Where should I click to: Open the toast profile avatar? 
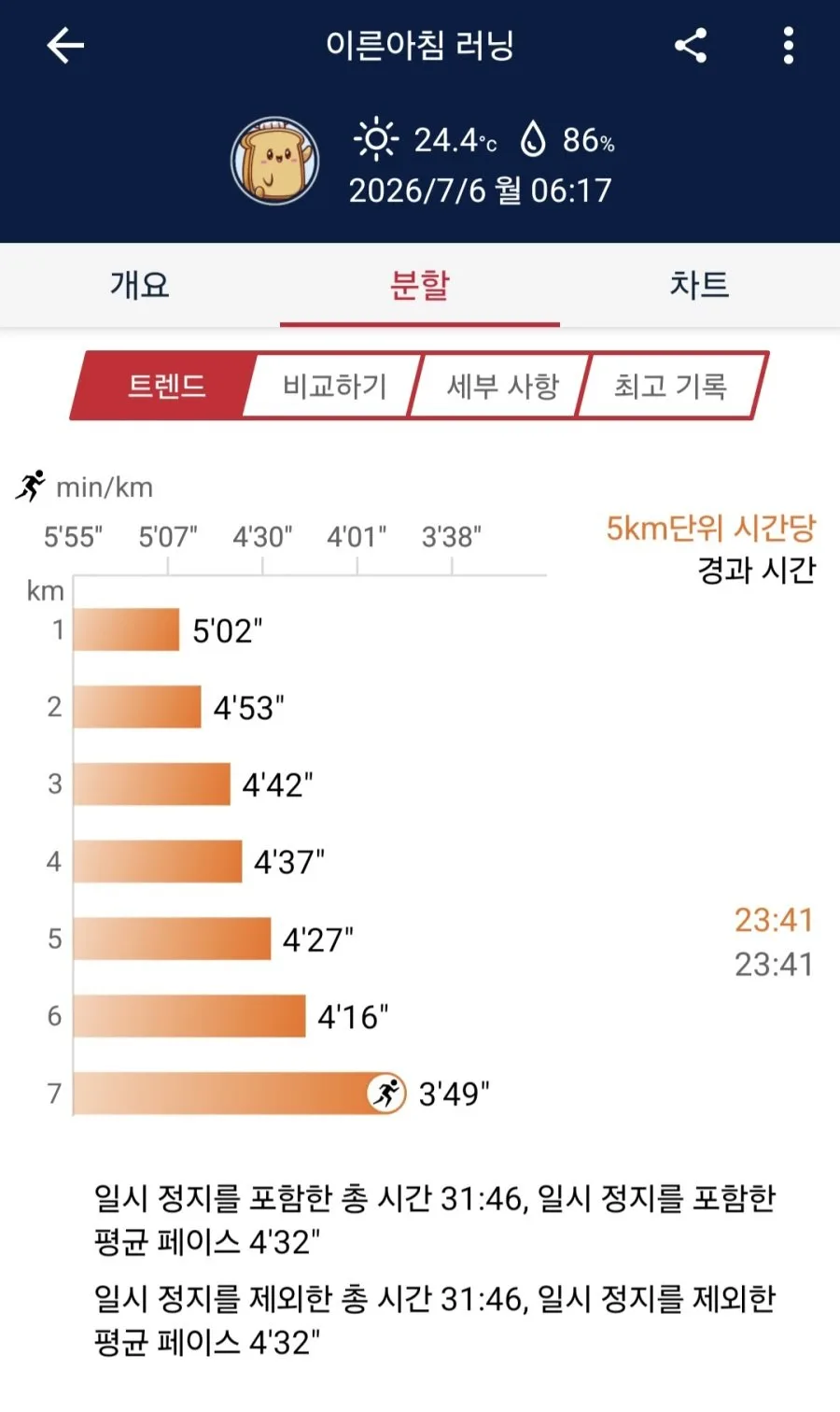275,162
